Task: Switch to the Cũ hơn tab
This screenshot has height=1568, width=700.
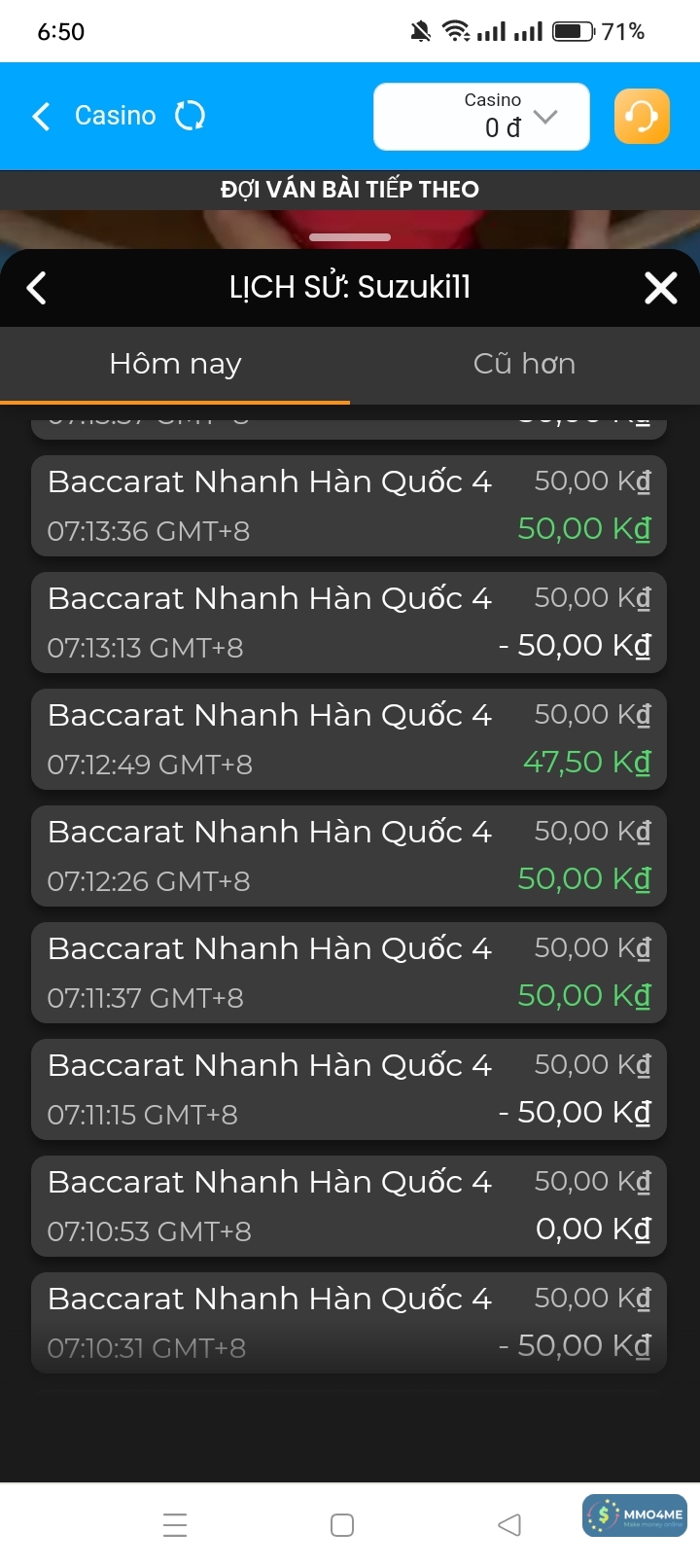Action: (524, 365)
